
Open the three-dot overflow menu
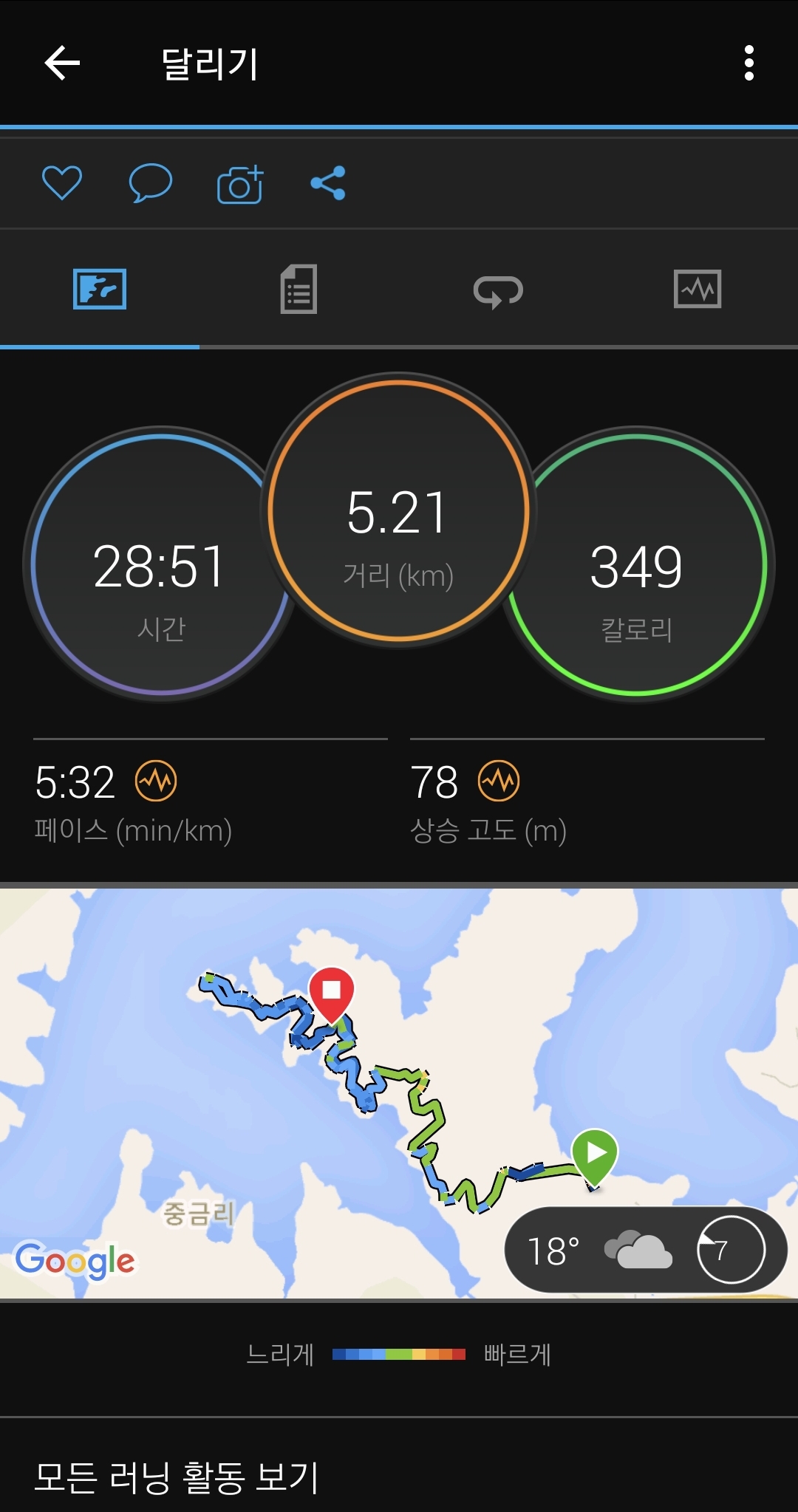(x=748, y=63)
